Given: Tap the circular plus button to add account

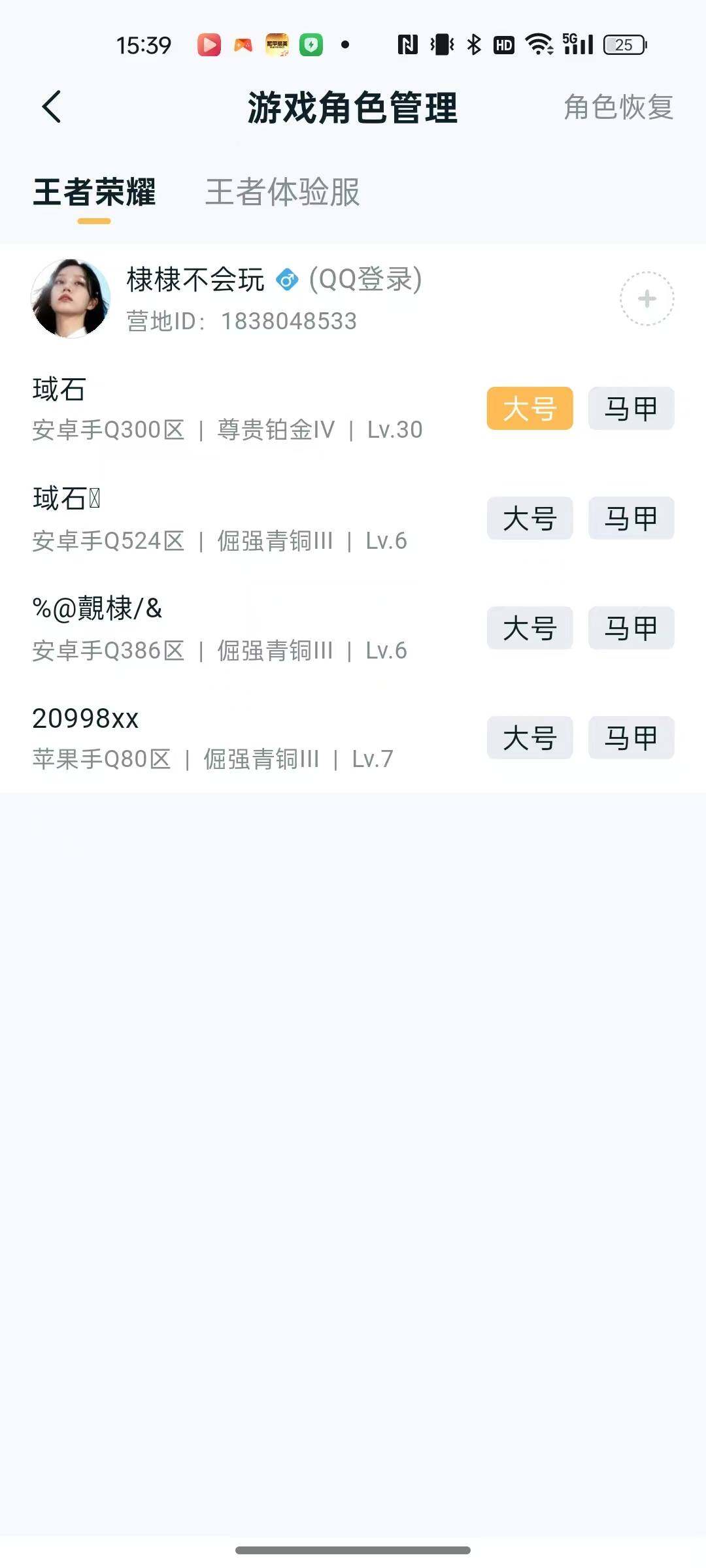Looking at the screenshot, I should (647, 297).
